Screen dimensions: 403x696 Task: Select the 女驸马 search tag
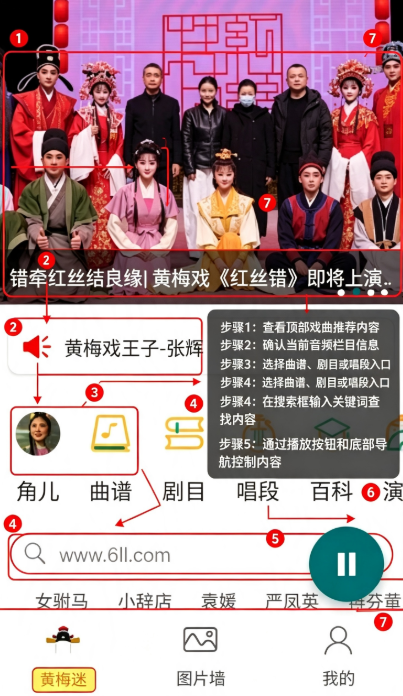(62, 601)
